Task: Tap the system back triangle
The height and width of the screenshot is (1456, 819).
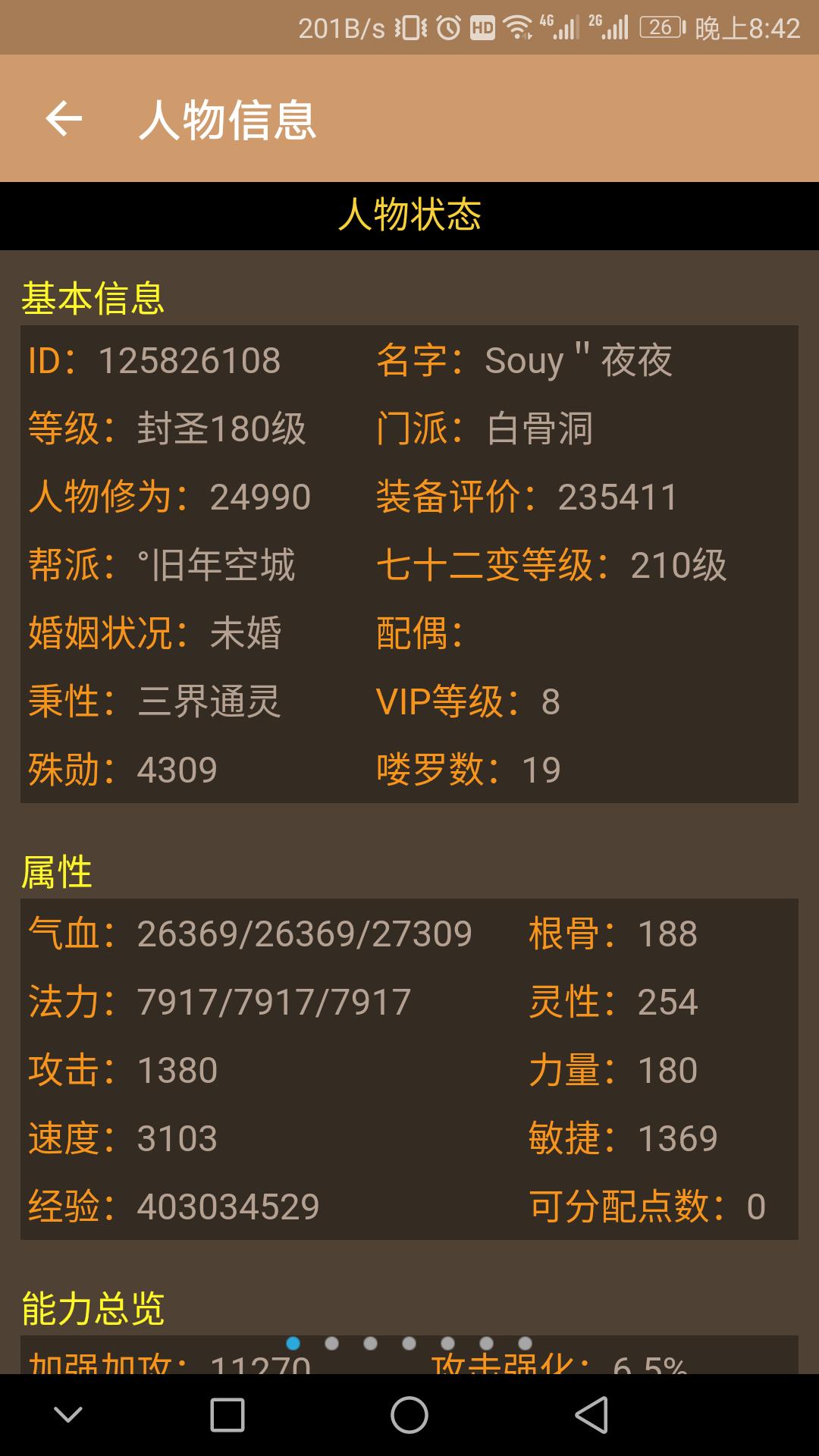Action: pos(592,1415)
